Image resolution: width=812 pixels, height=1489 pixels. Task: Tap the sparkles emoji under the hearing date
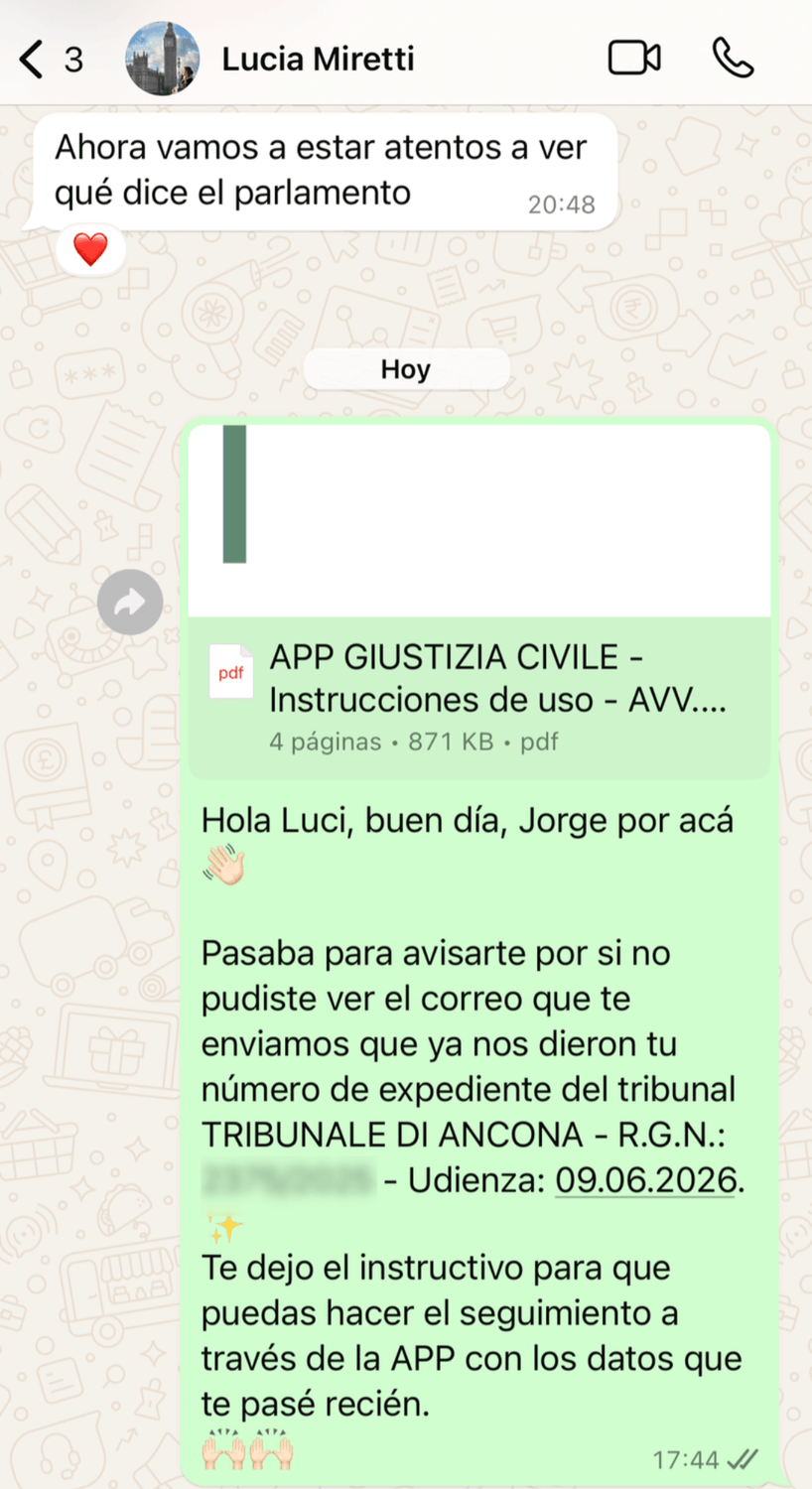click(225, 1228)
